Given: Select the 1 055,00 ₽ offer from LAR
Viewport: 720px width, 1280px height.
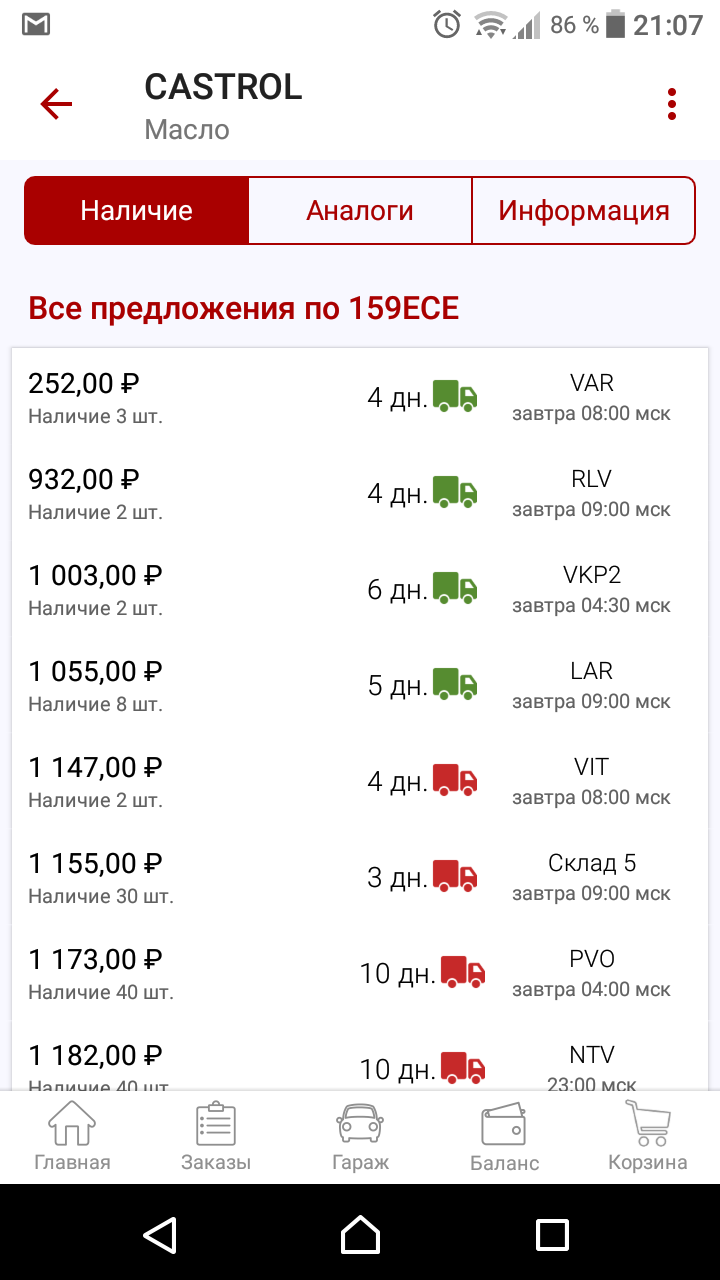Looking at the screenshot, I should coord(360,685).
